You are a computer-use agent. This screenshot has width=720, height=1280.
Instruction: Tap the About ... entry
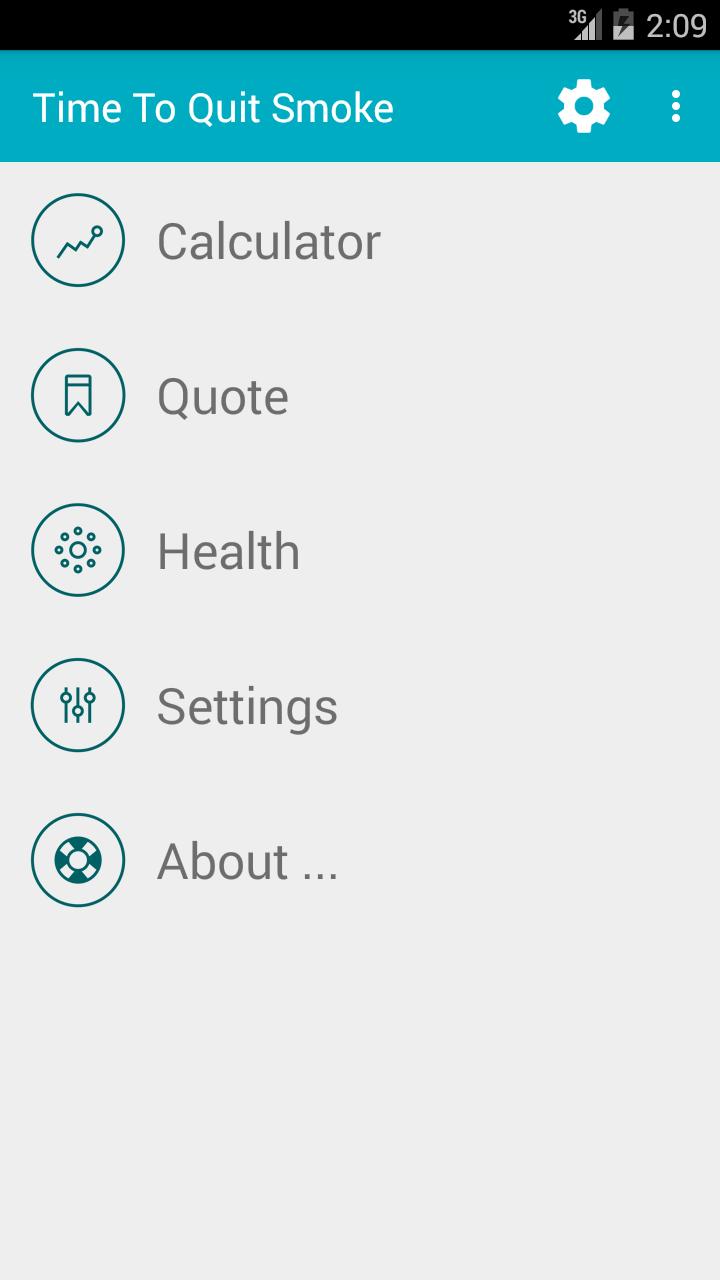point(247,861)
